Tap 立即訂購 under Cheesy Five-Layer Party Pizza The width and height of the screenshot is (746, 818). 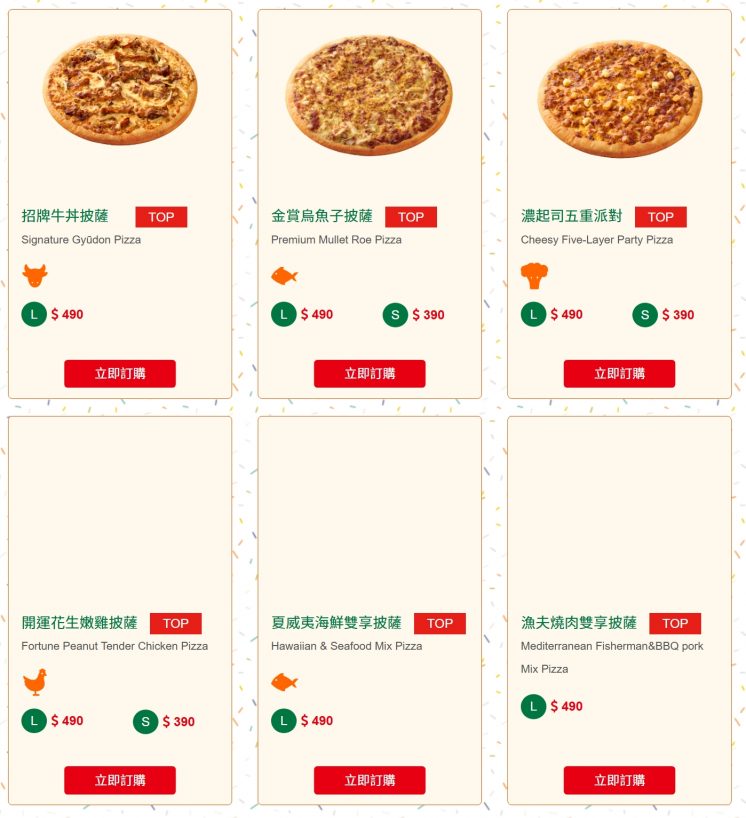[619, 373]
